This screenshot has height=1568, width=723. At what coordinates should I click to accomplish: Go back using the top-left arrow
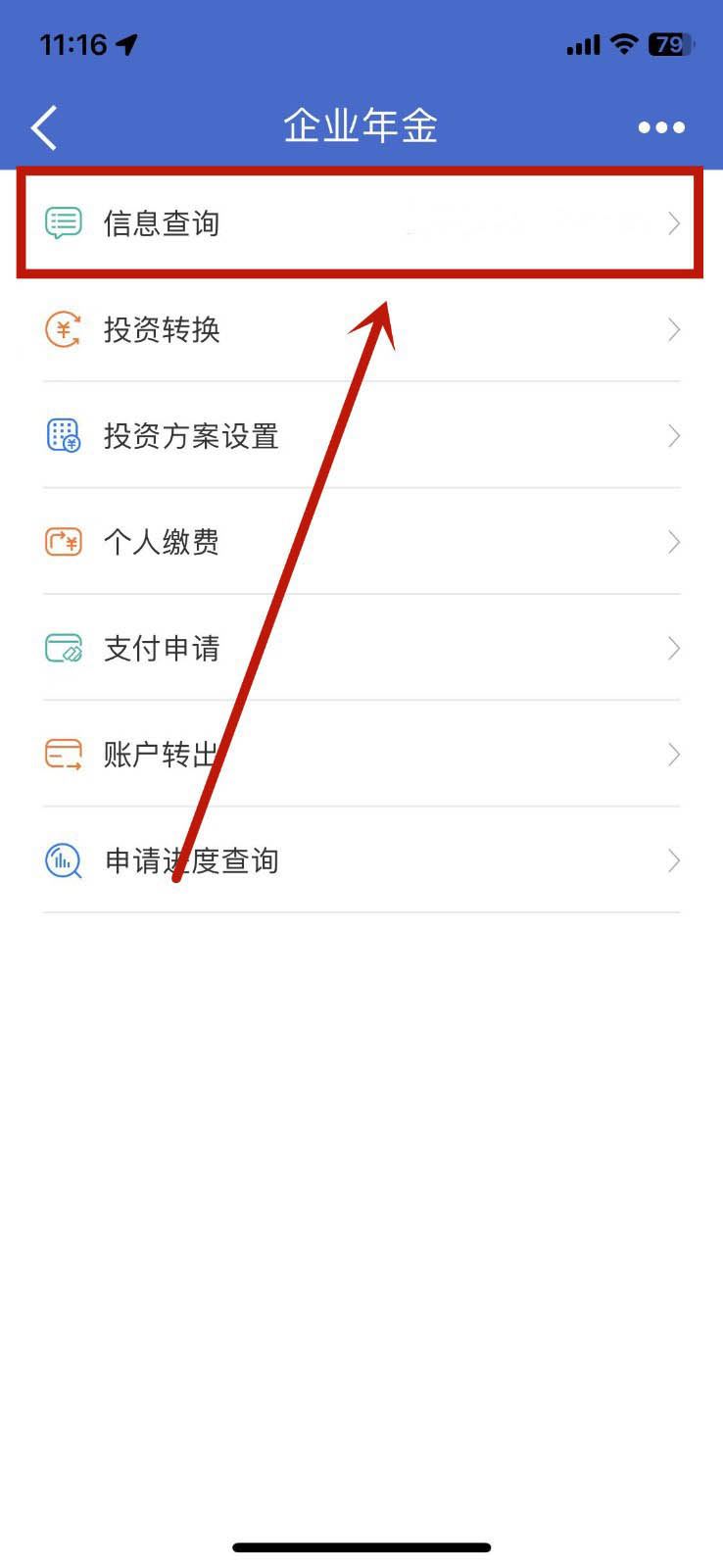click(x=44, y=127)
